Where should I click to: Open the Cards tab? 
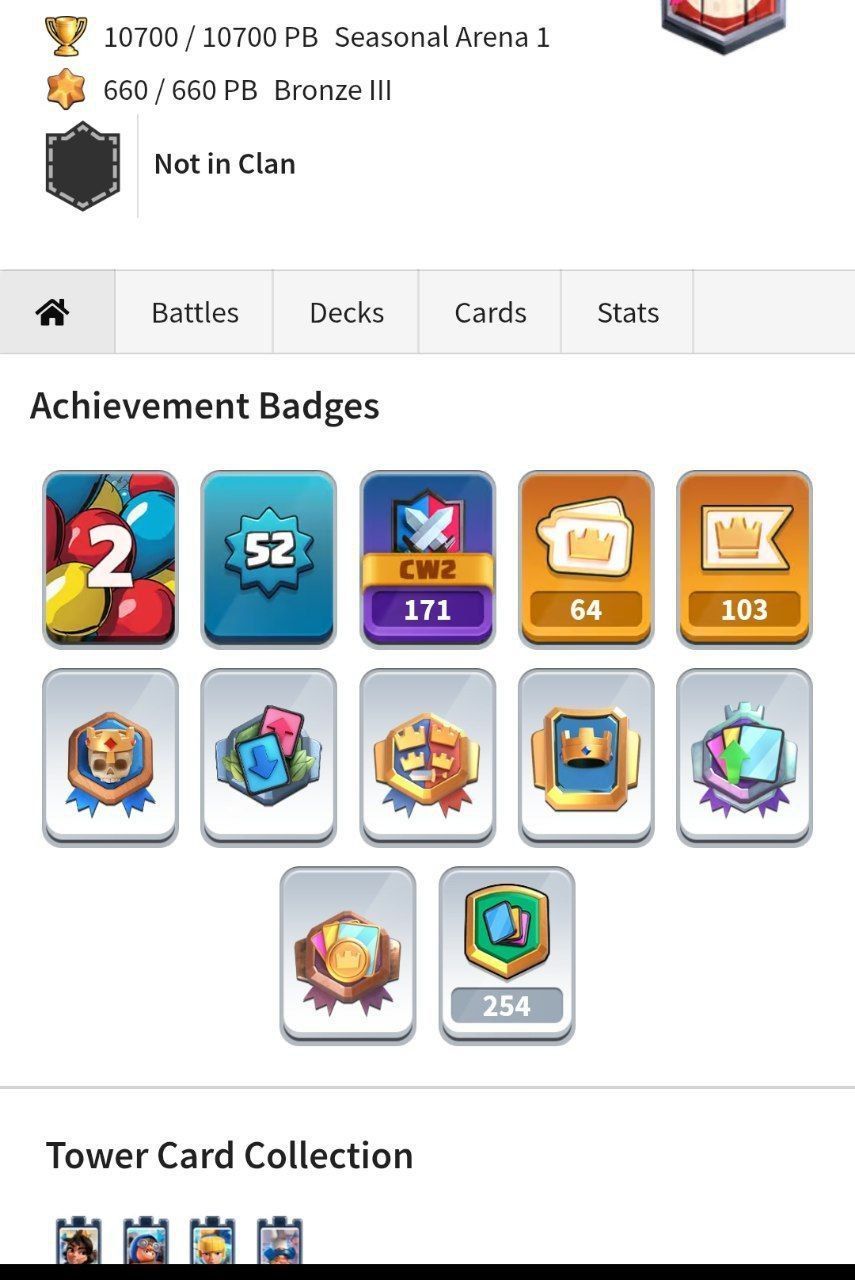(x=490, y=312)
